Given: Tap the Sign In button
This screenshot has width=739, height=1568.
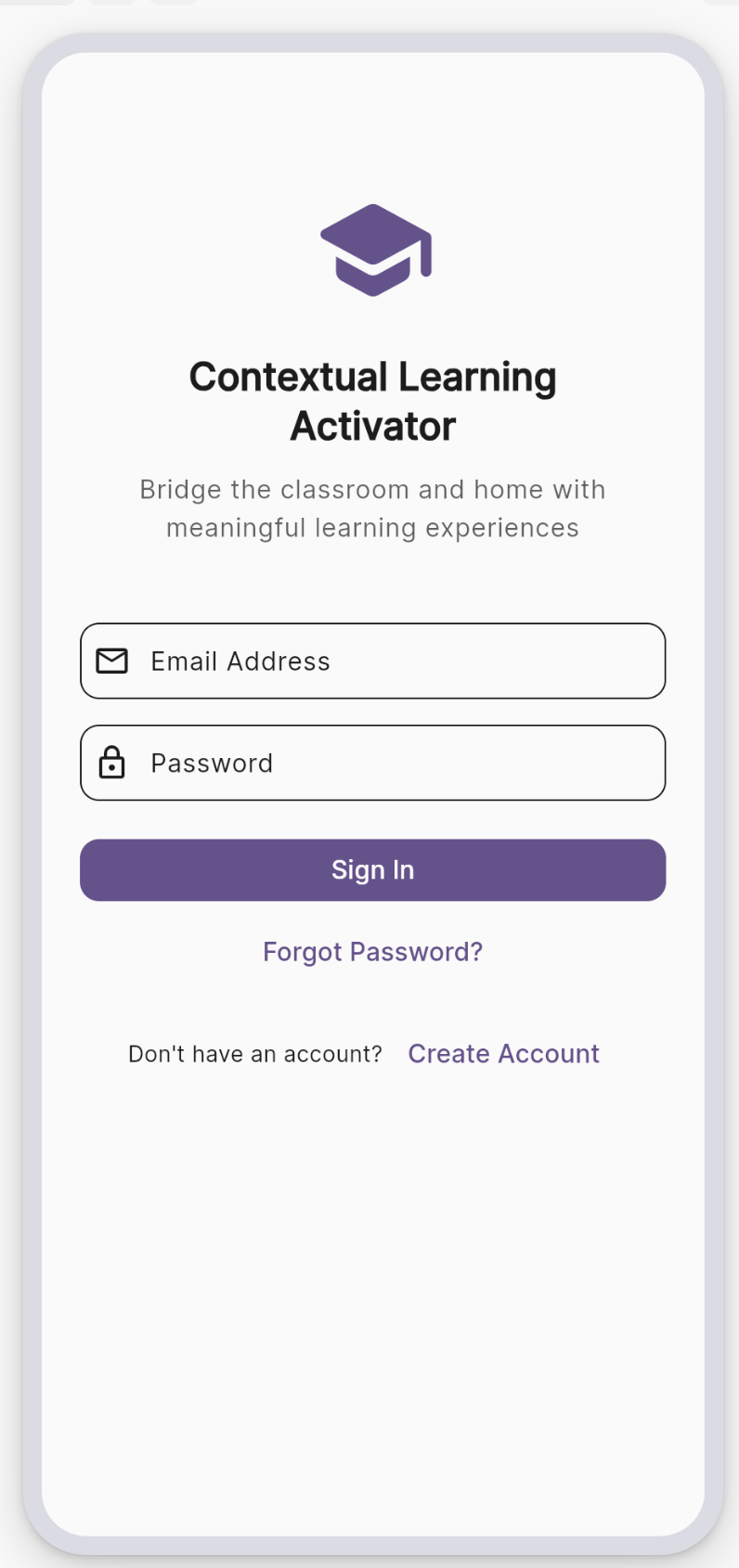Looking at the screenshot, I should (372, 870).
